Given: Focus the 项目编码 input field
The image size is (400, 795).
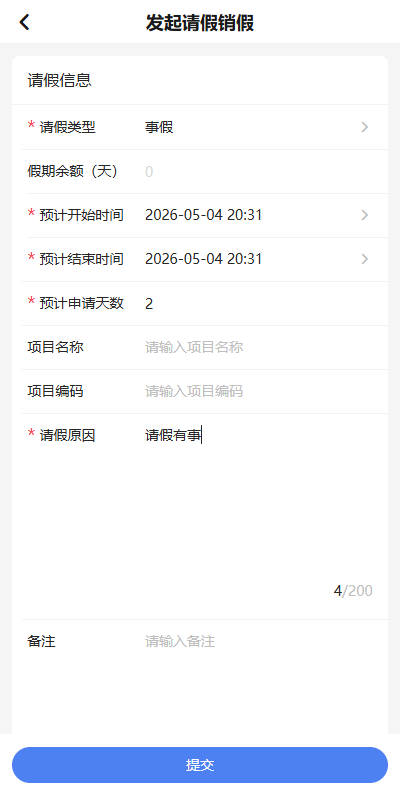Looking at the screenshot, I should [259, 391].
